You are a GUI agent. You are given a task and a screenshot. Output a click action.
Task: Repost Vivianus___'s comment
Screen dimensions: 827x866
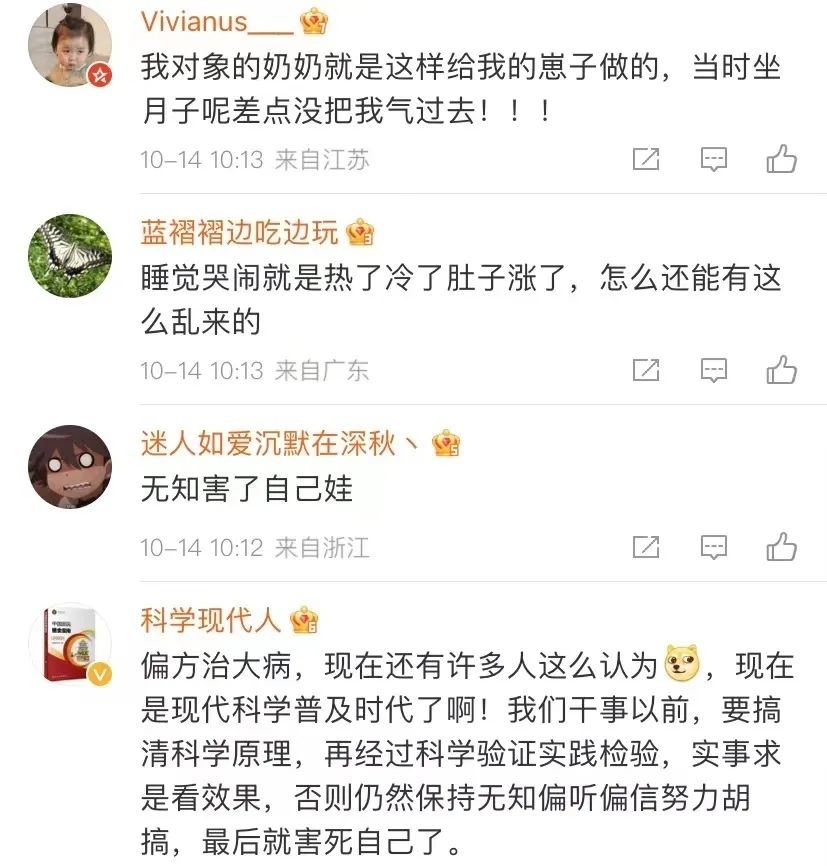tap(647, 159)
